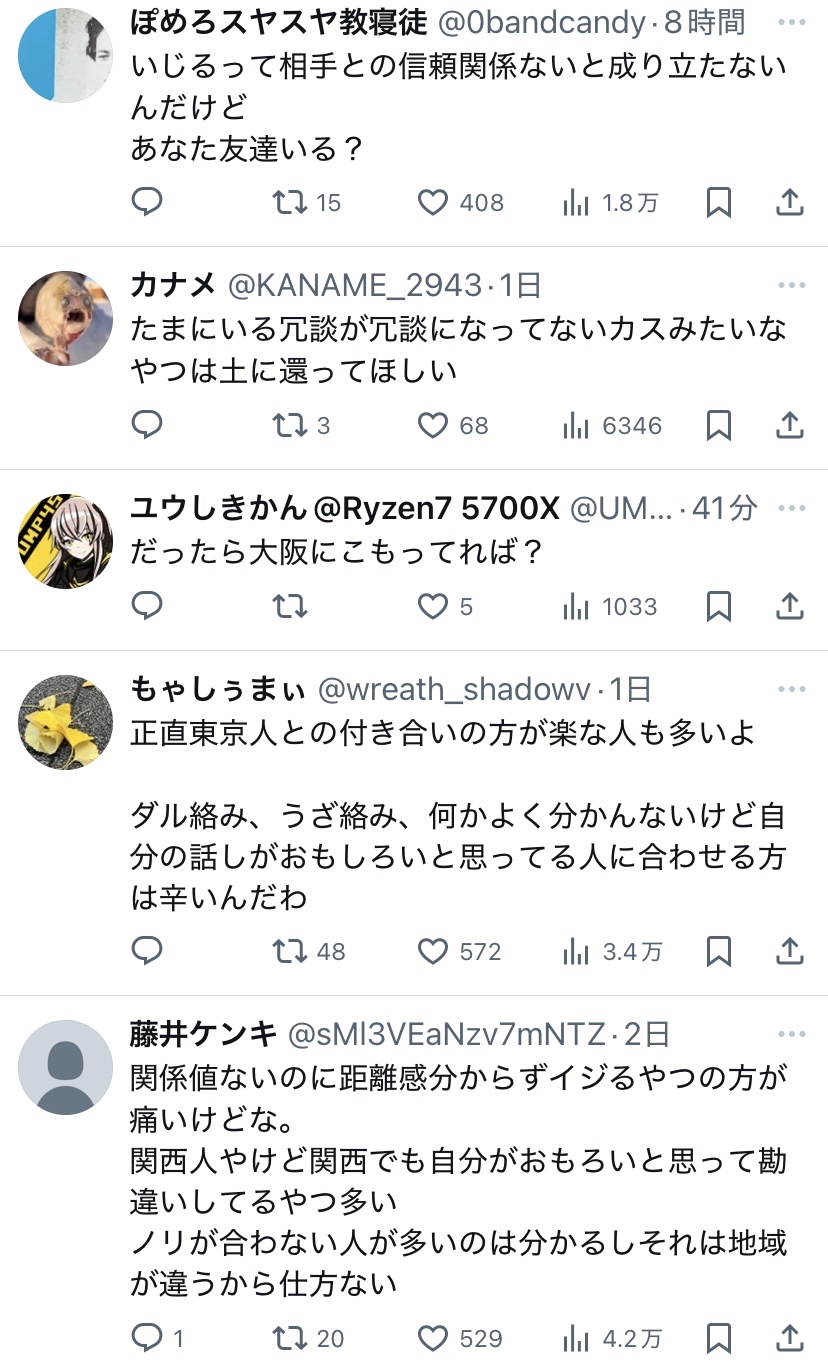Reply to 藤井ケンキ's tweet

148,1337
